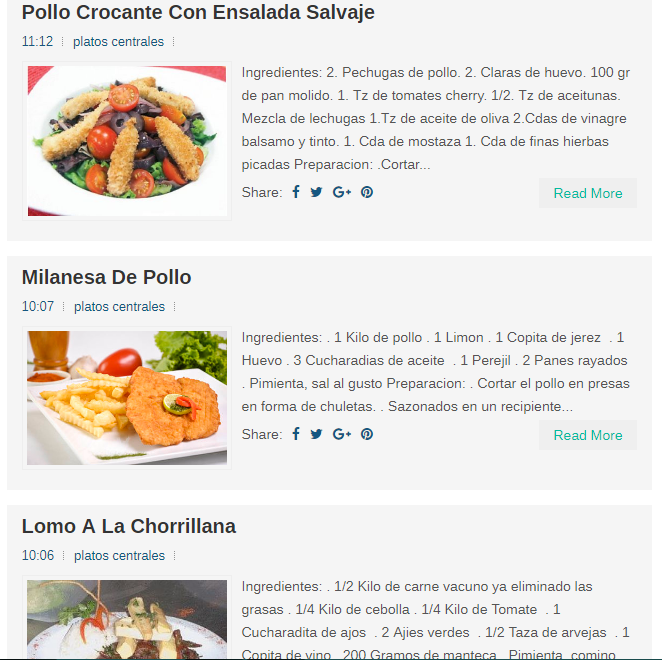Tap the Lomo A La Chorrillana photo
Screen dimensions: 662x660
pos(127,618)
